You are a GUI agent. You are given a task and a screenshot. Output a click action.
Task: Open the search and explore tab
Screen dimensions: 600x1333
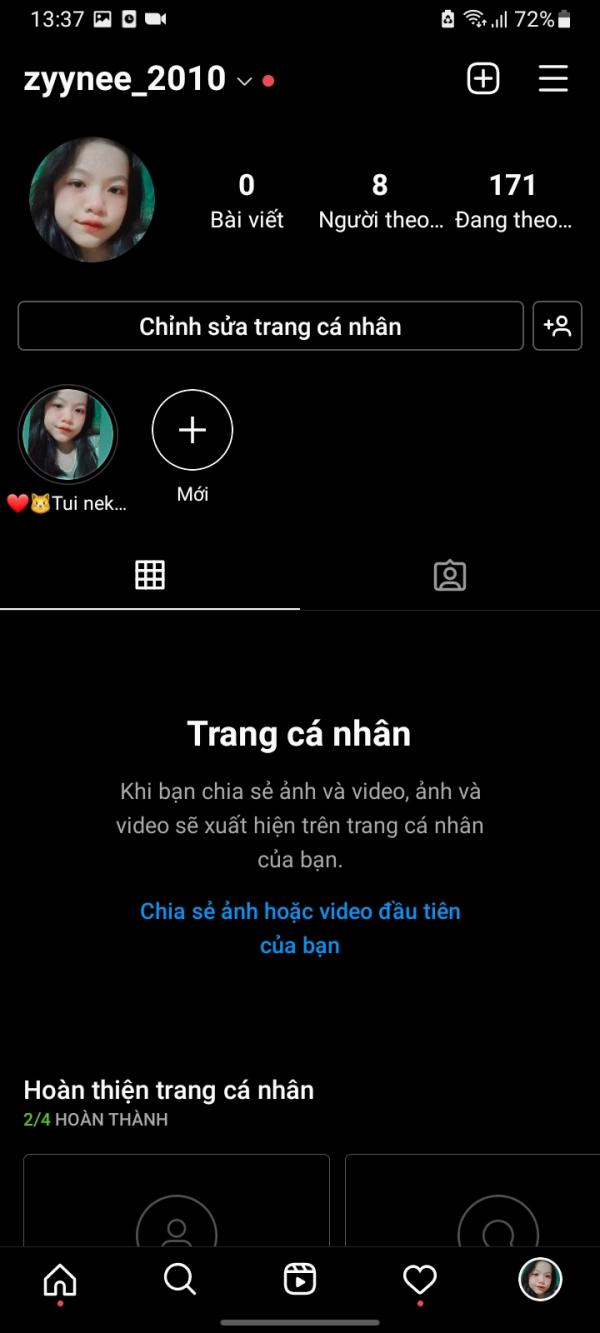click(180, 1279)
